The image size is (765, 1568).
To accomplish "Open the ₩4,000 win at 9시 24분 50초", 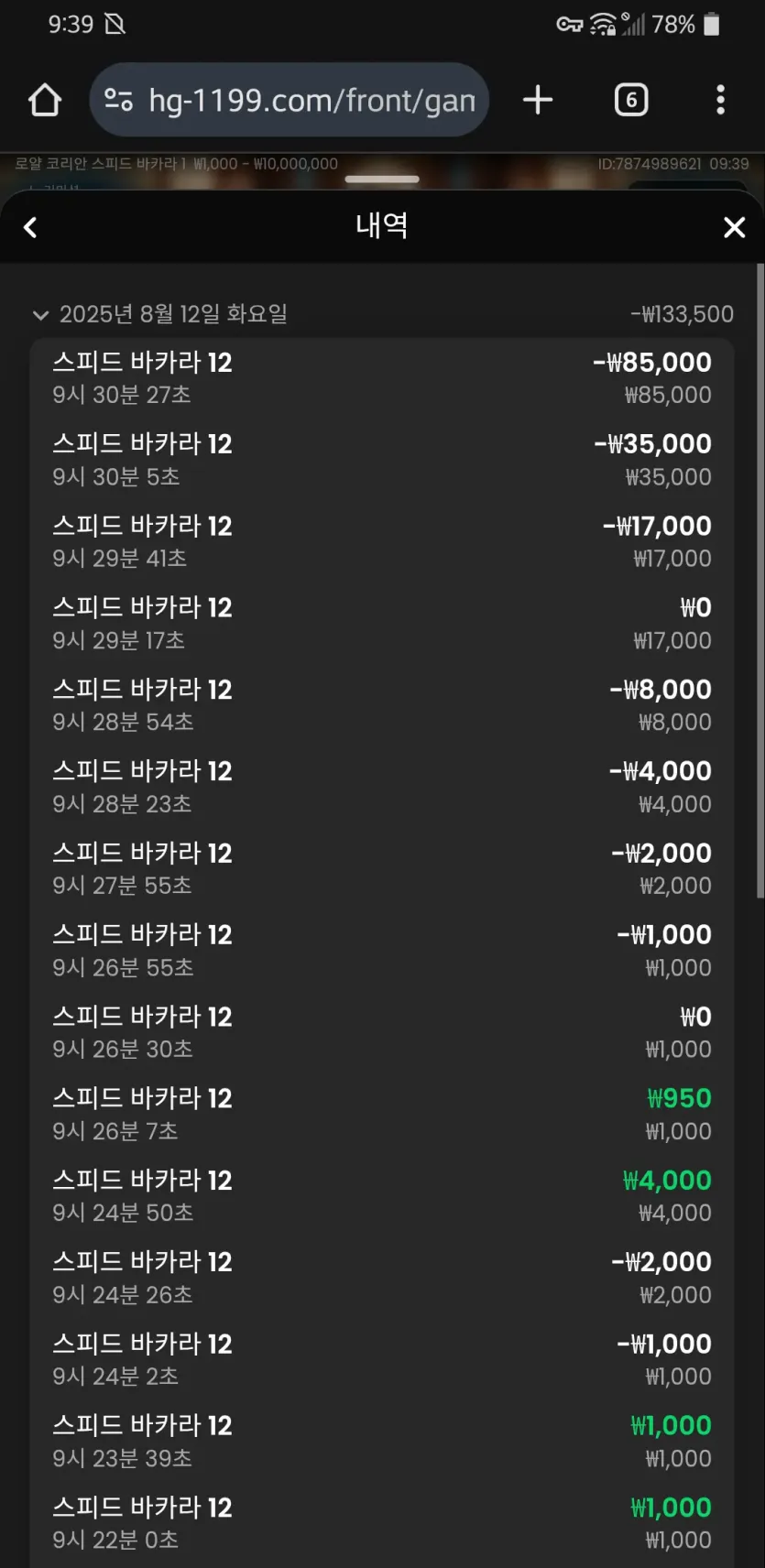I will pyautogui.click(x=381, y=1196).
